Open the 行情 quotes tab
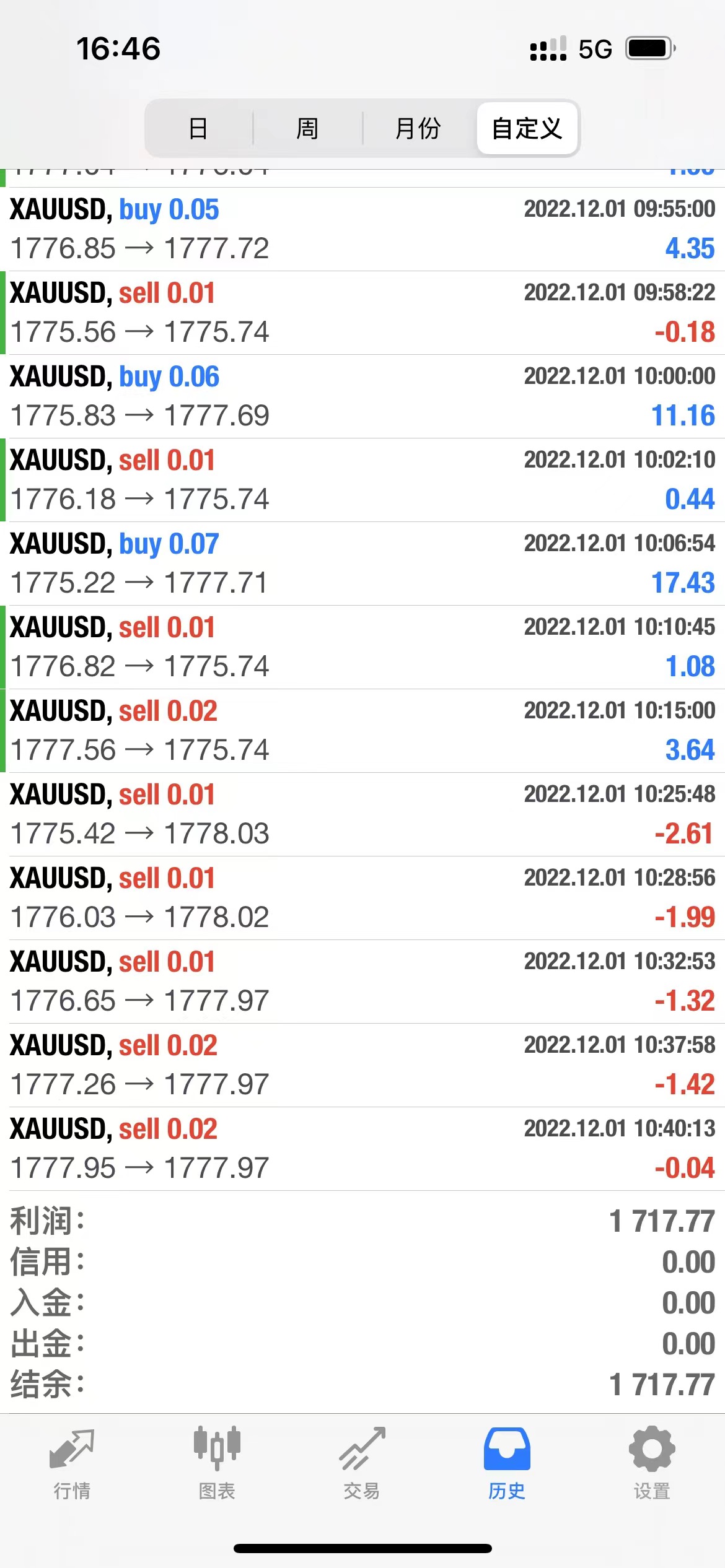 (72, 1463)
